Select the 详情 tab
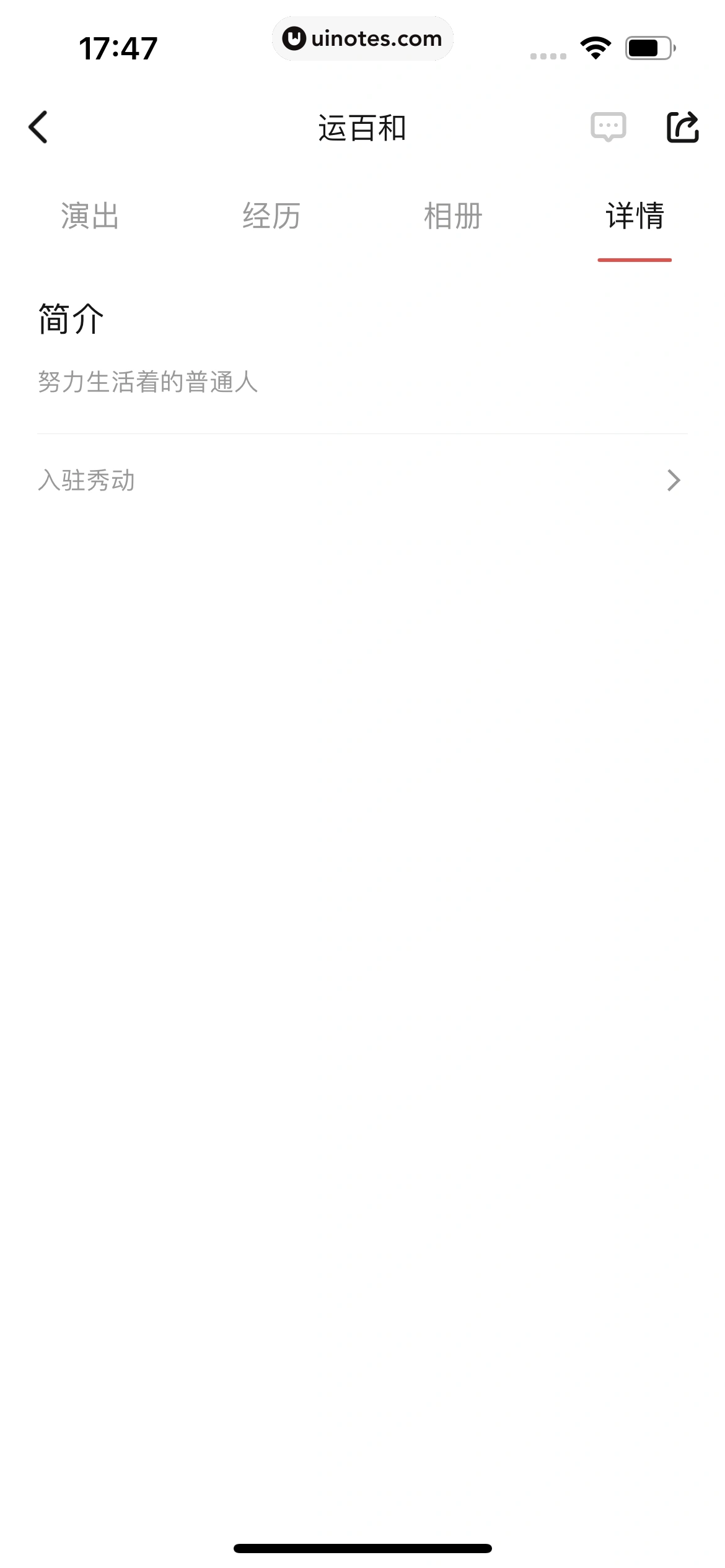Screen dimensions: 725x1568 [x=634, y=217]
